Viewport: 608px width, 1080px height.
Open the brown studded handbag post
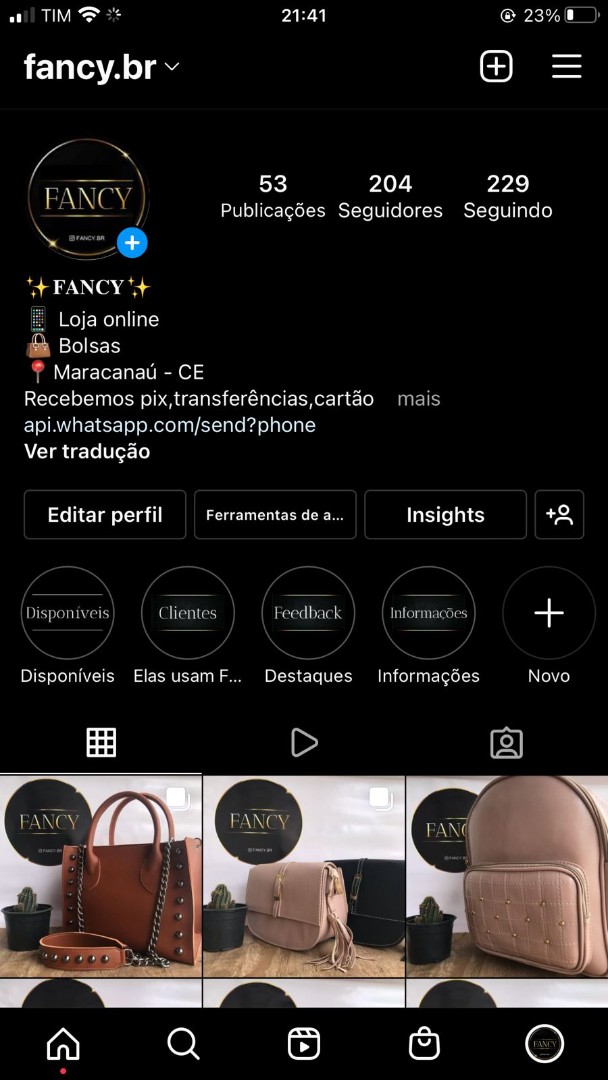pyautogui.click(x=101, y=877)
